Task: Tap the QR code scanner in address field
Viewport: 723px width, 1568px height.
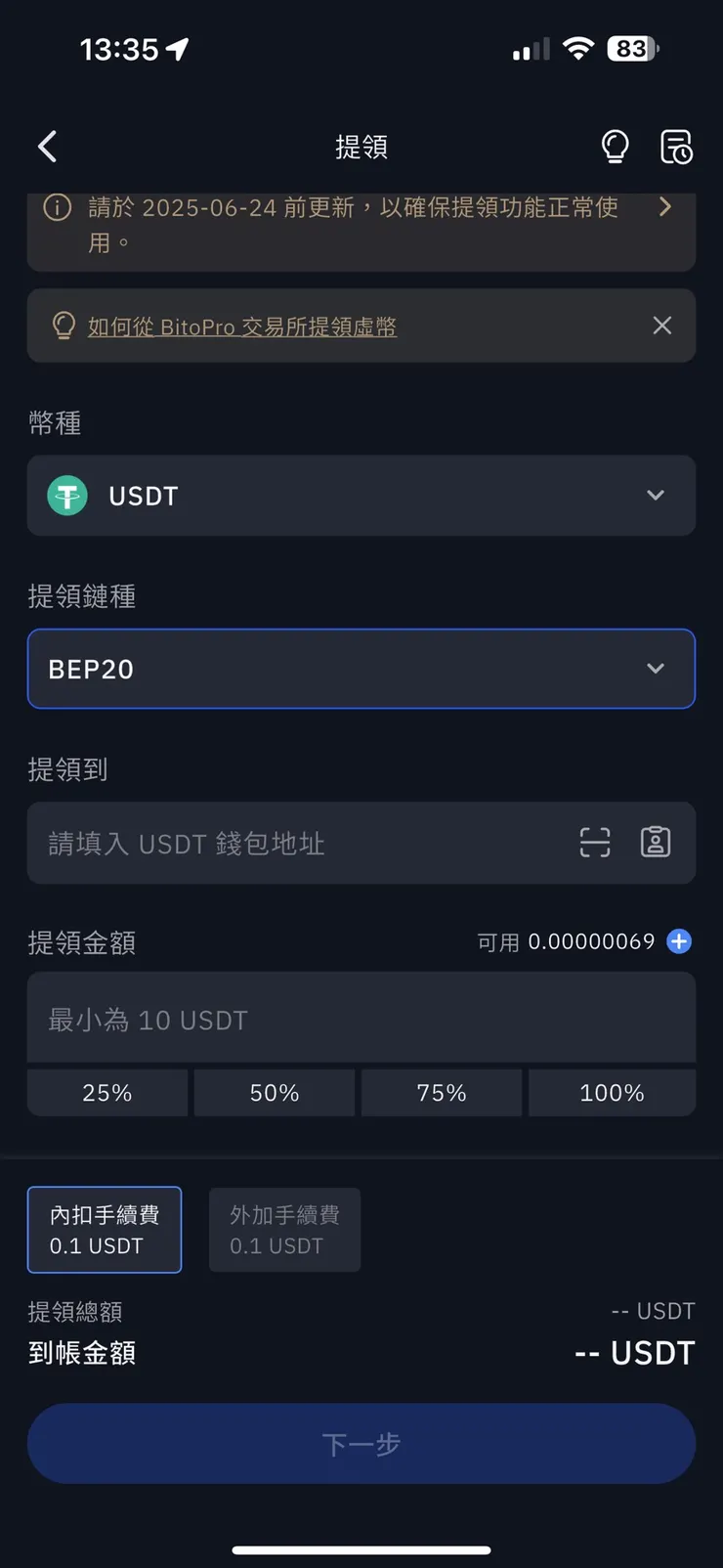Action: [x=594, y=842]
